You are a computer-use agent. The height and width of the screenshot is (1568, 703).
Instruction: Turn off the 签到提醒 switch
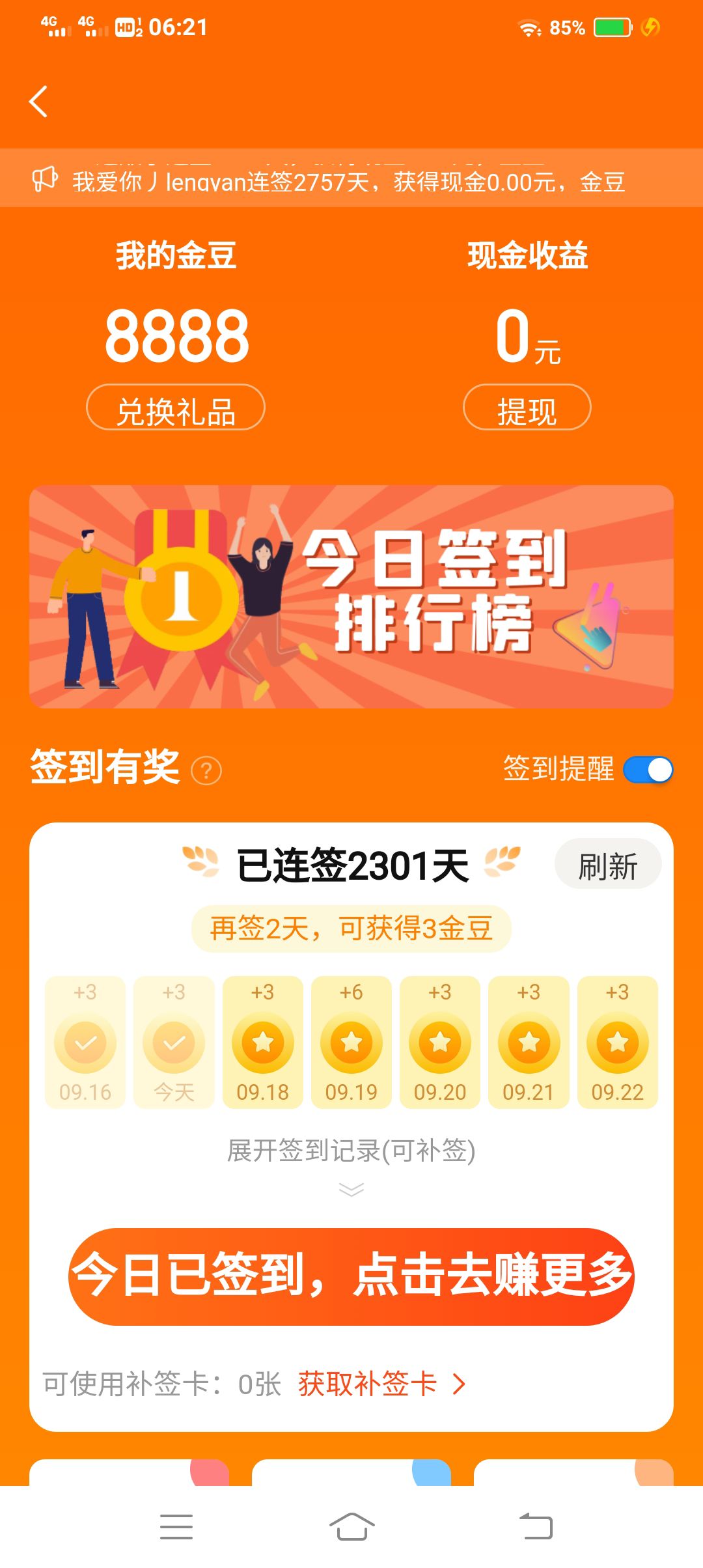click(x=648, y=770)
